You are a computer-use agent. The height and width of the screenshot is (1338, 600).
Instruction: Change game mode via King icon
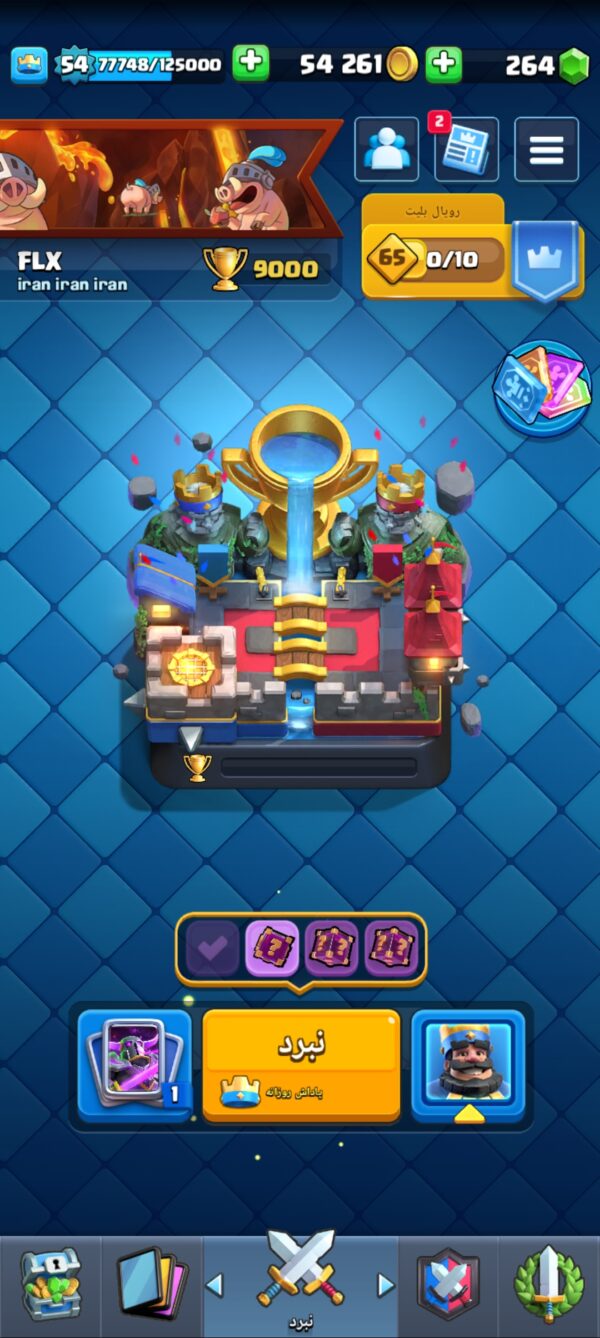(x=468, y=1064)
